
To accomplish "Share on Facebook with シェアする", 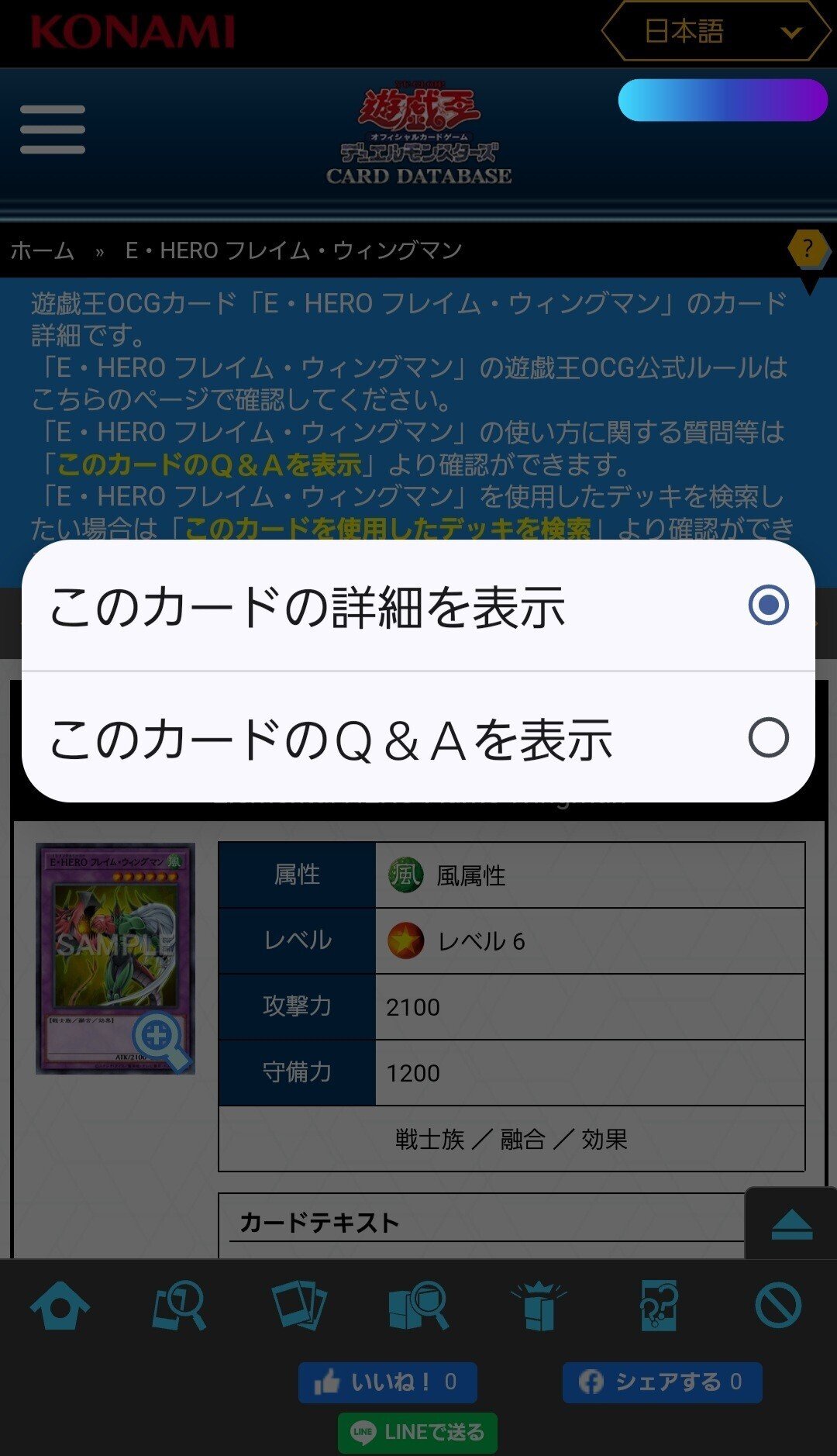I will (x=663, y=1382).
